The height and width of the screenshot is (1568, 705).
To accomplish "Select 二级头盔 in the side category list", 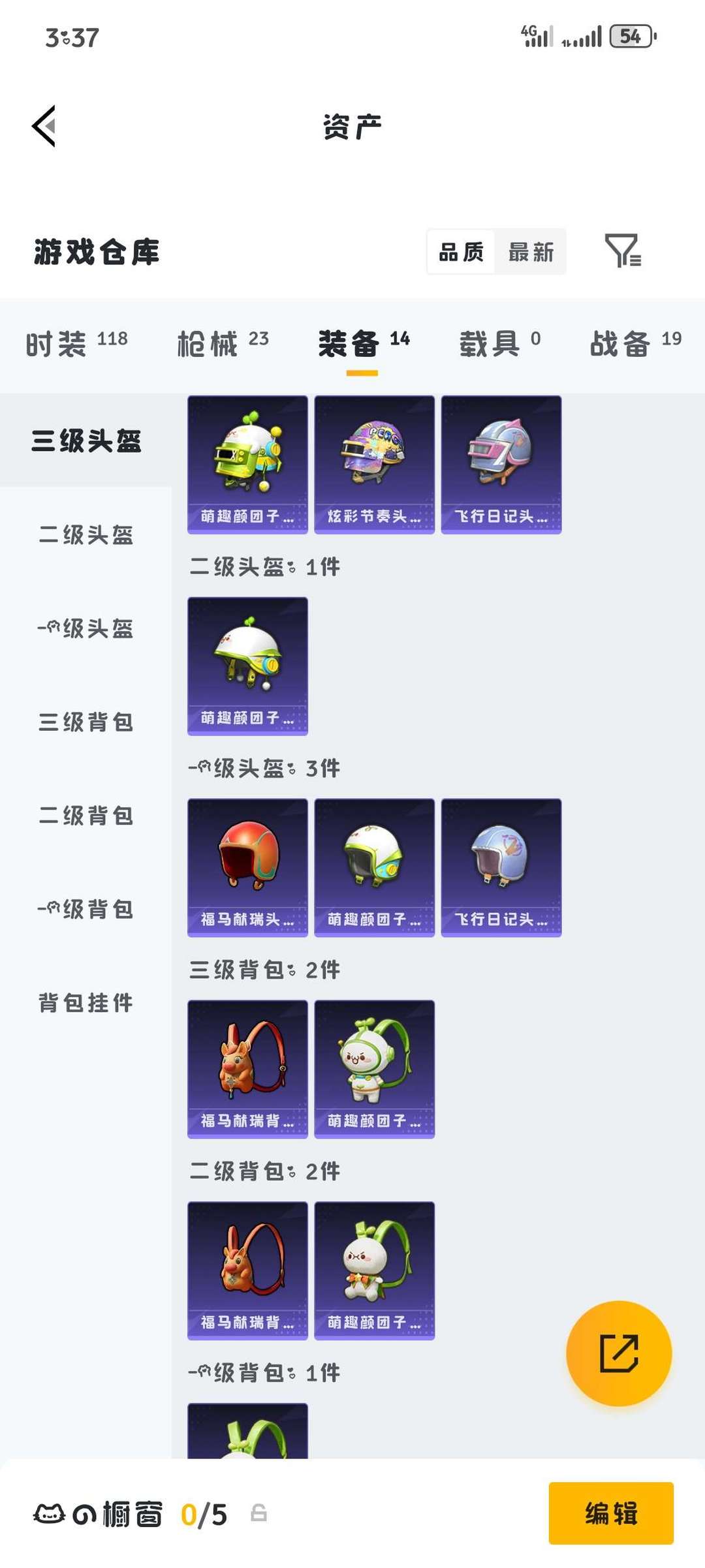I will point(86,535).
